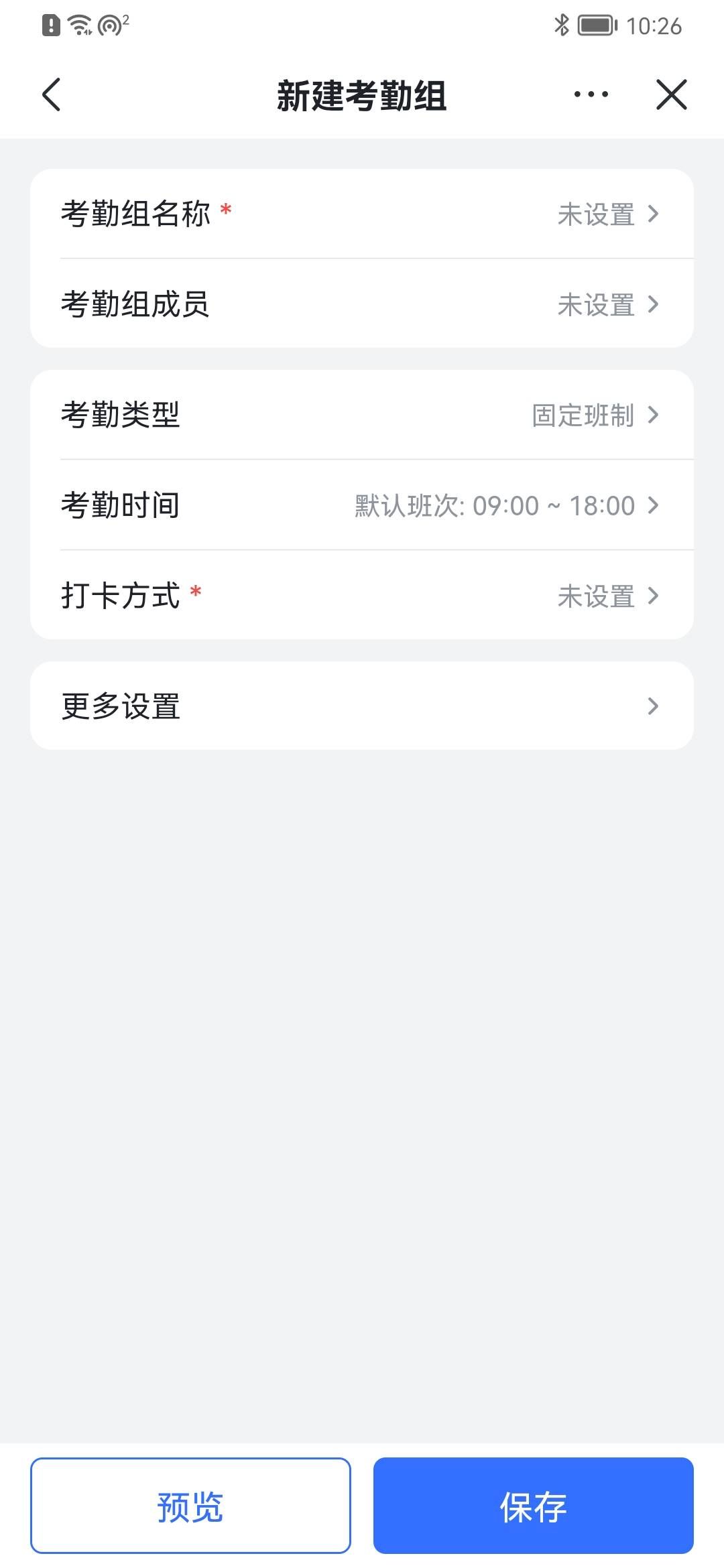Viewport: 724px width, 1568px height.
Task: Configure the 打卡方式 setting
Action: [362, 595]
